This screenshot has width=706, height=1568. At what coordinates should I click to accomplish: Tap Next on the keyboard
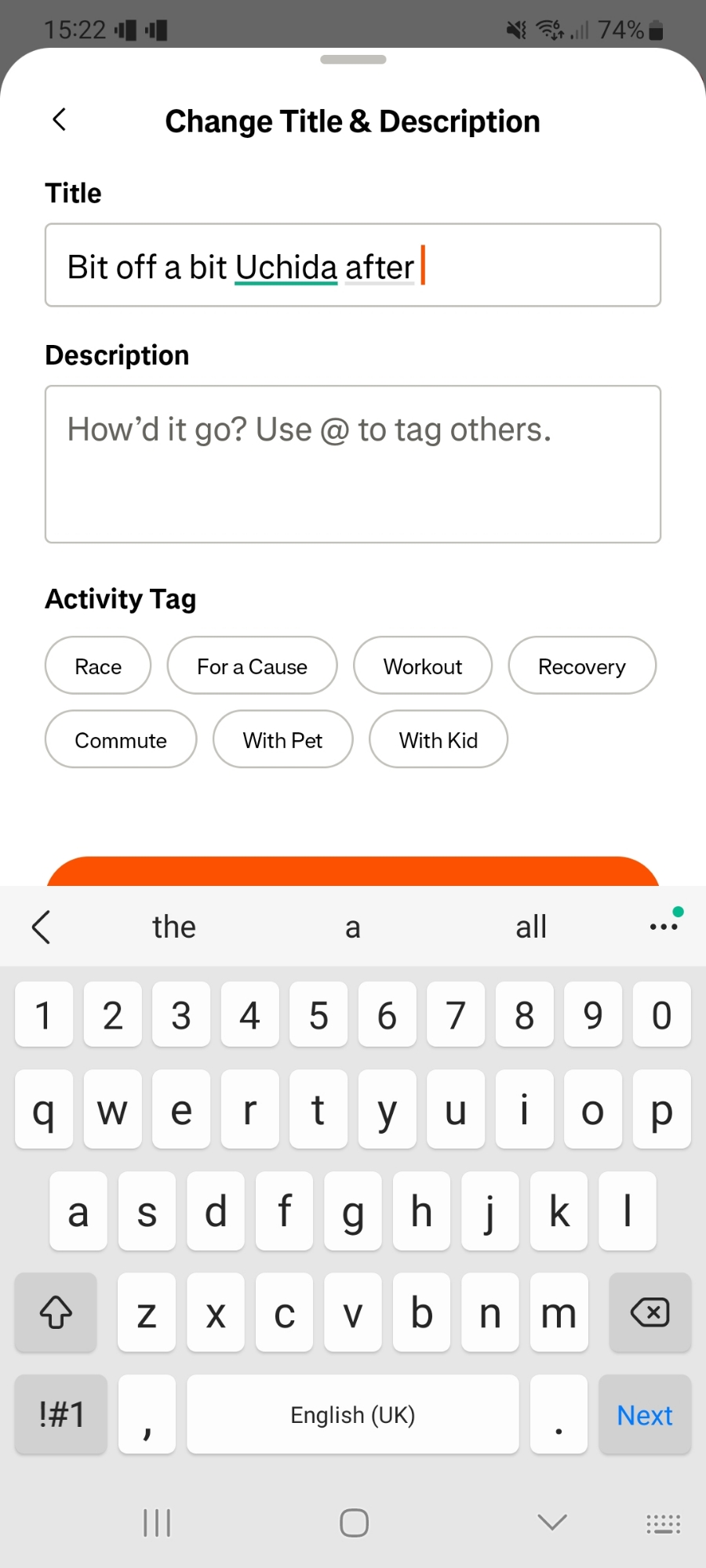click(645, 1415)
